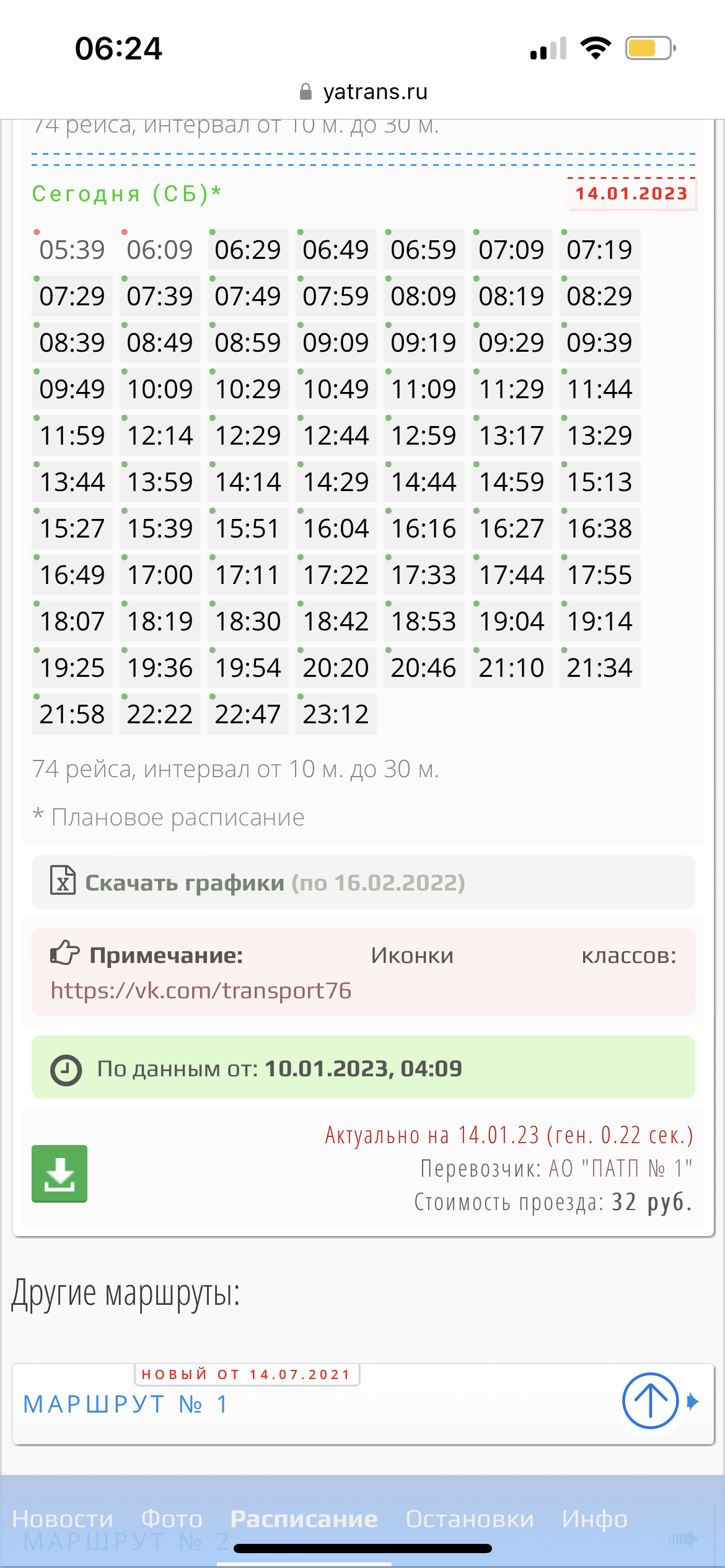Open the vk.com/transport76 link

(x=201, y=991)
